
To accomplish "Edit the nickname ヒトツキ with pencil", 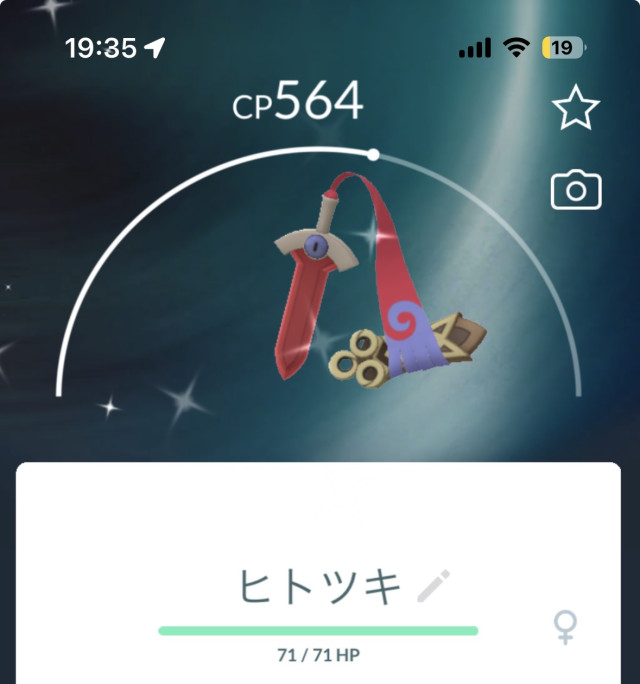I will [434, 586].
